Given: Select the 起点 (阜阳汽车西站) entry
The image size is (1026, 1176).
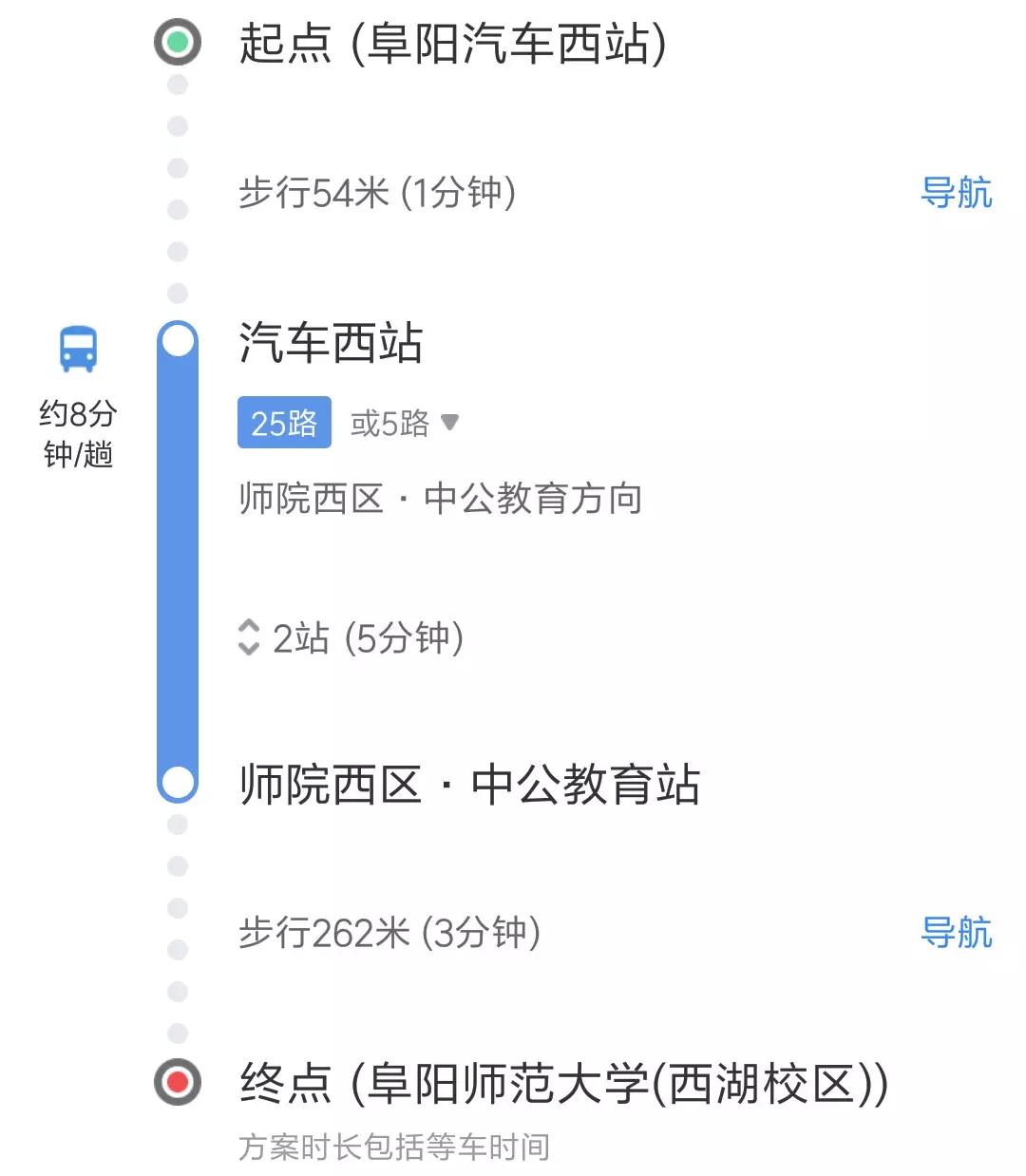Looking at the screenshot, I should point(451,44).
